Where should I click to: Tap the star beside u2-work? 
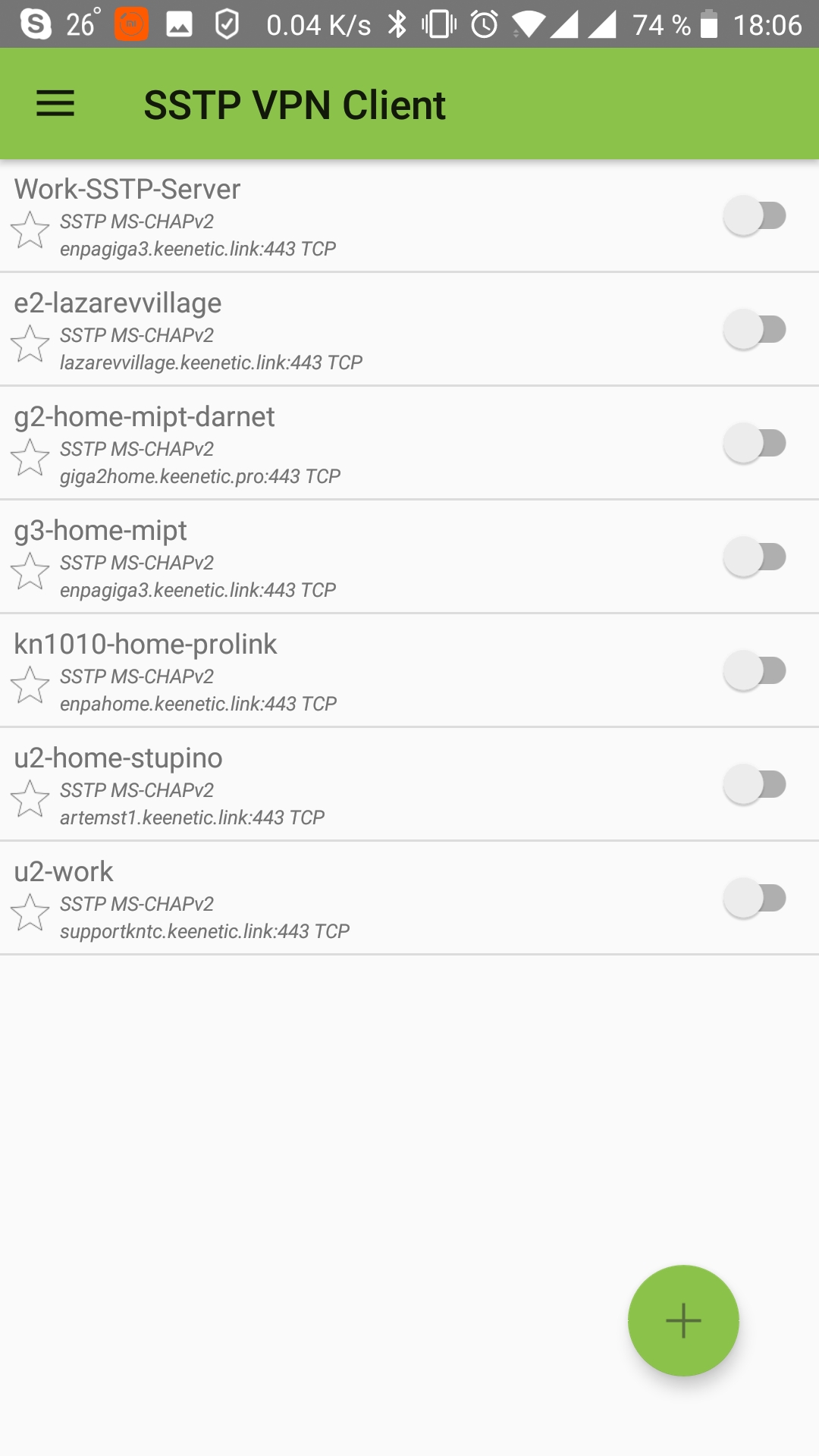point(30,912)
